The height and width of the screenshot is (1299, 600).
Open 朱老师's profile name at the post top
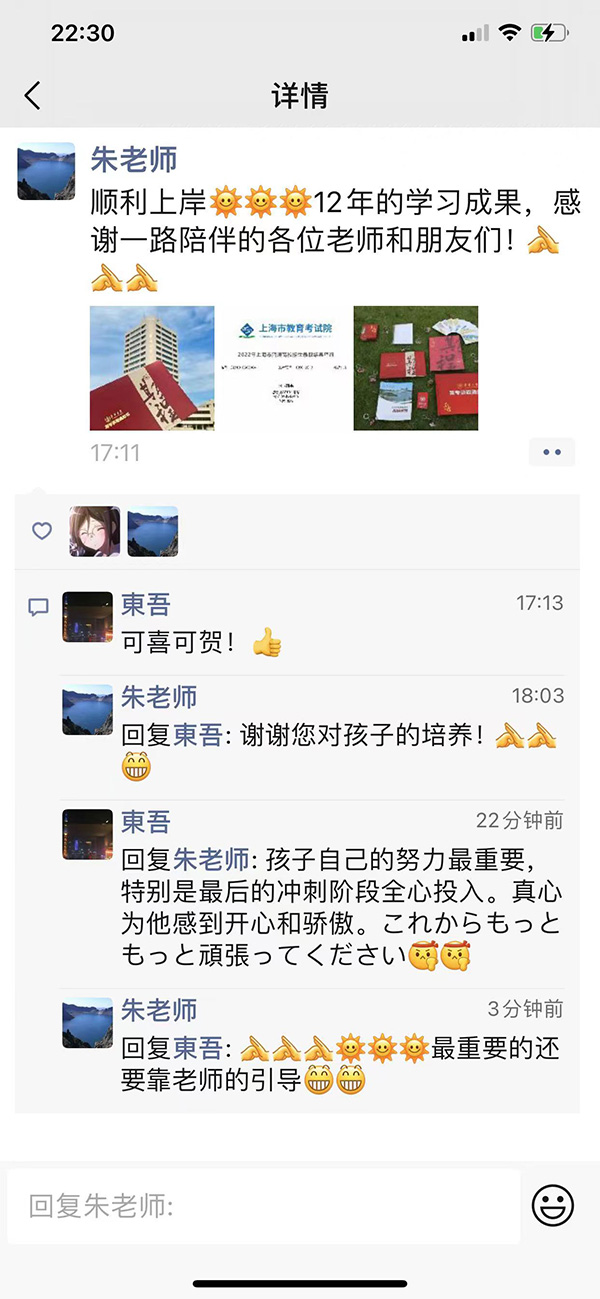(x=134, y=159)
